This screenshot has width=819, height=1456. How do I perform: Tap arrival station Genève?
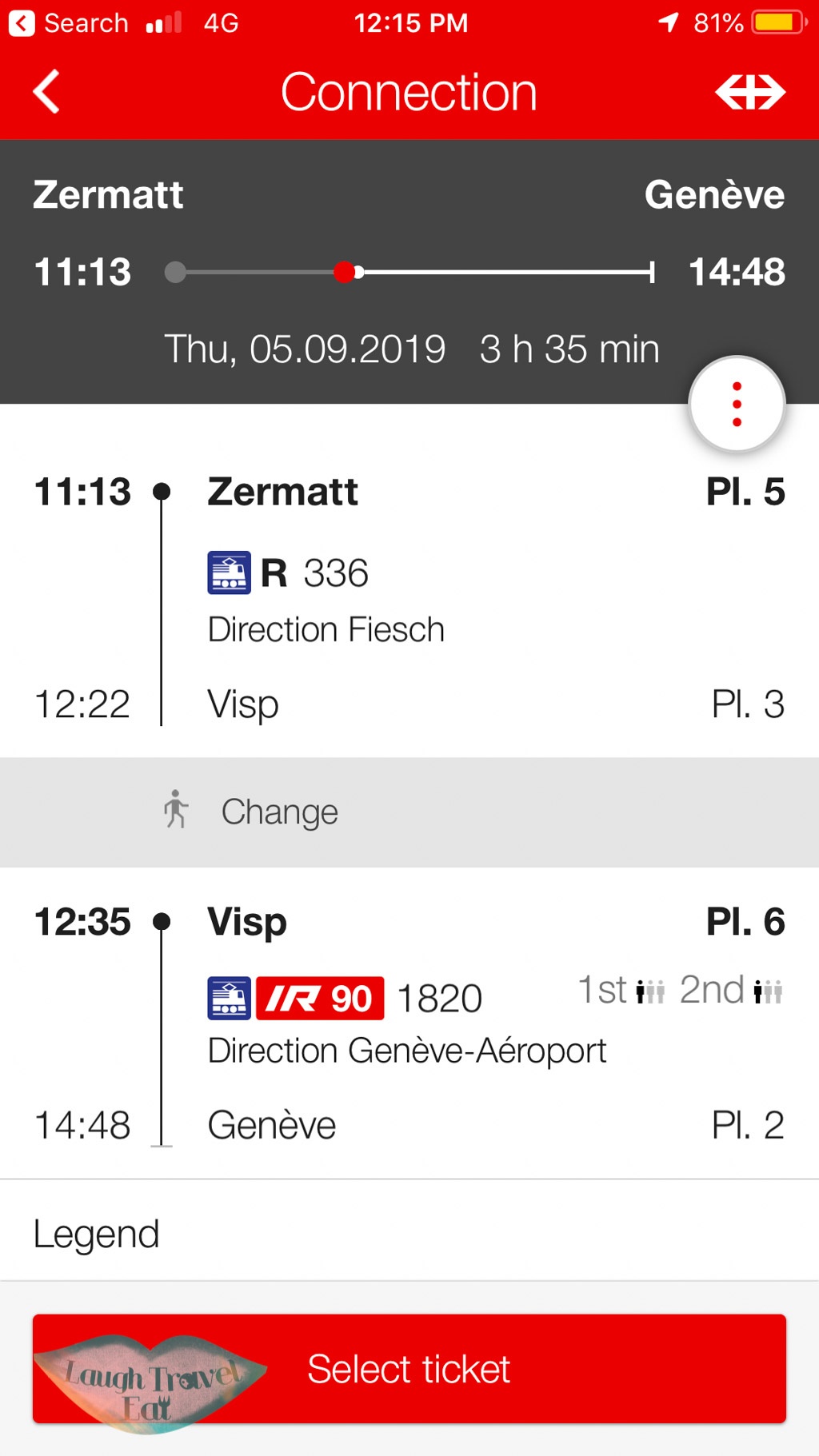click(716, 194)
